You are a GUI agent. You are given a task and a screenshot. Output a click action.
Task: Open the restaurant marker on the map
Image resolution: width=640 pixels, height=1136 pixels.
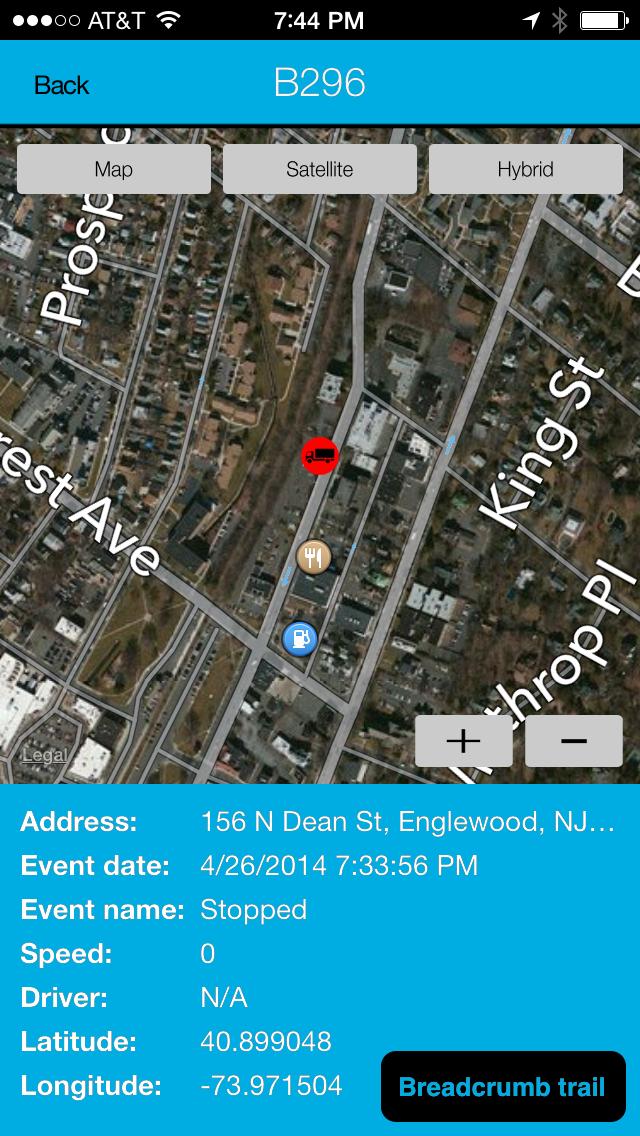(x=314, y=557)
